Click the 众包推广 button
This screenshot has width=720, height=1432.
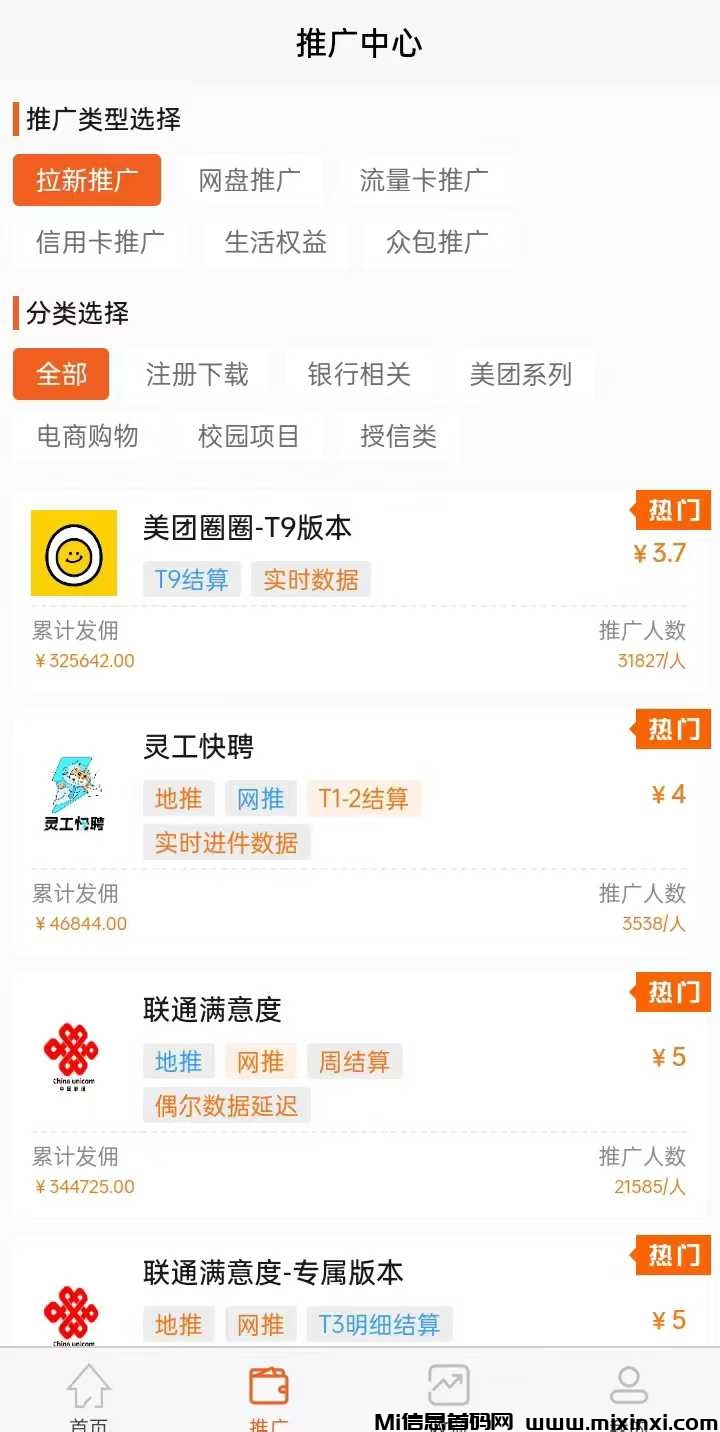point(437,243)
